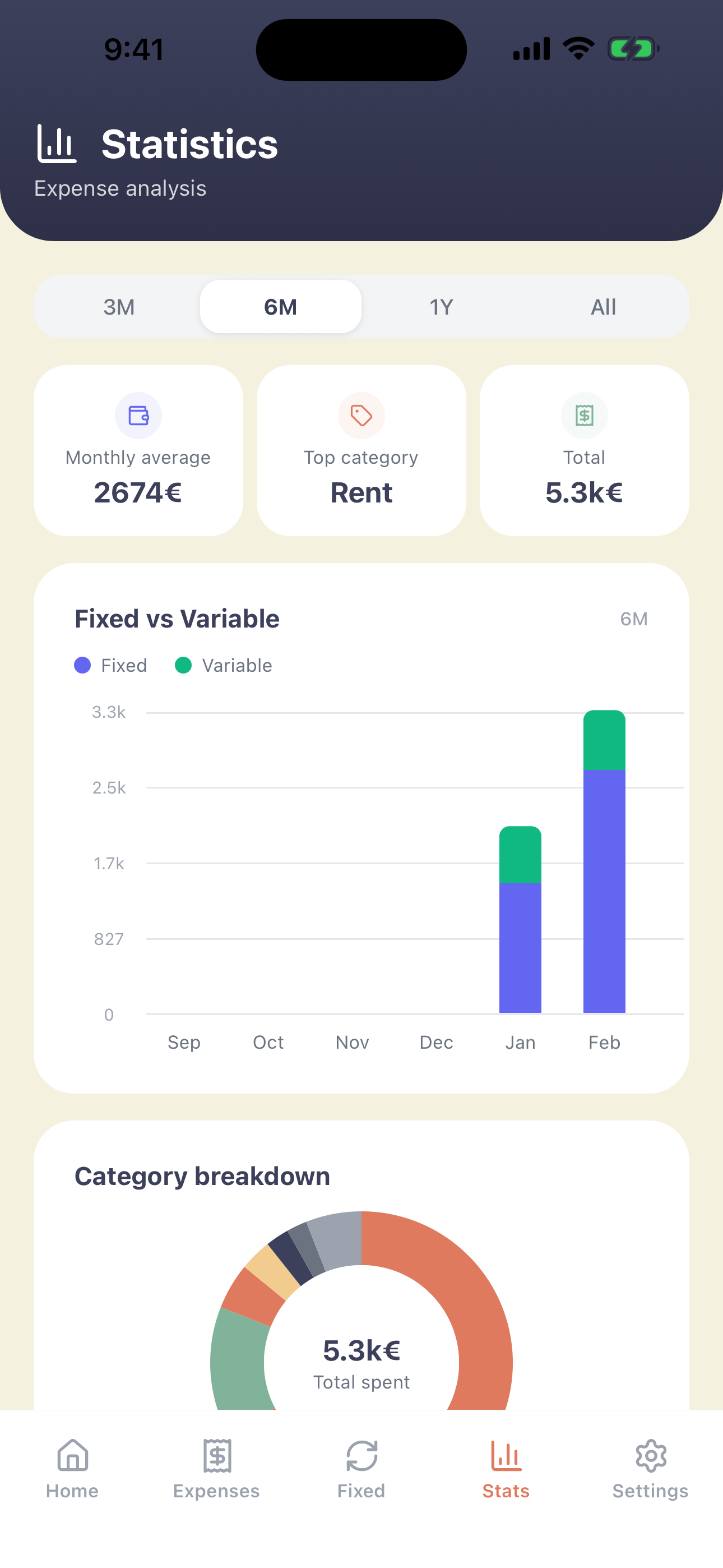Toggle the Fixed legend entry

pos(110,665)
